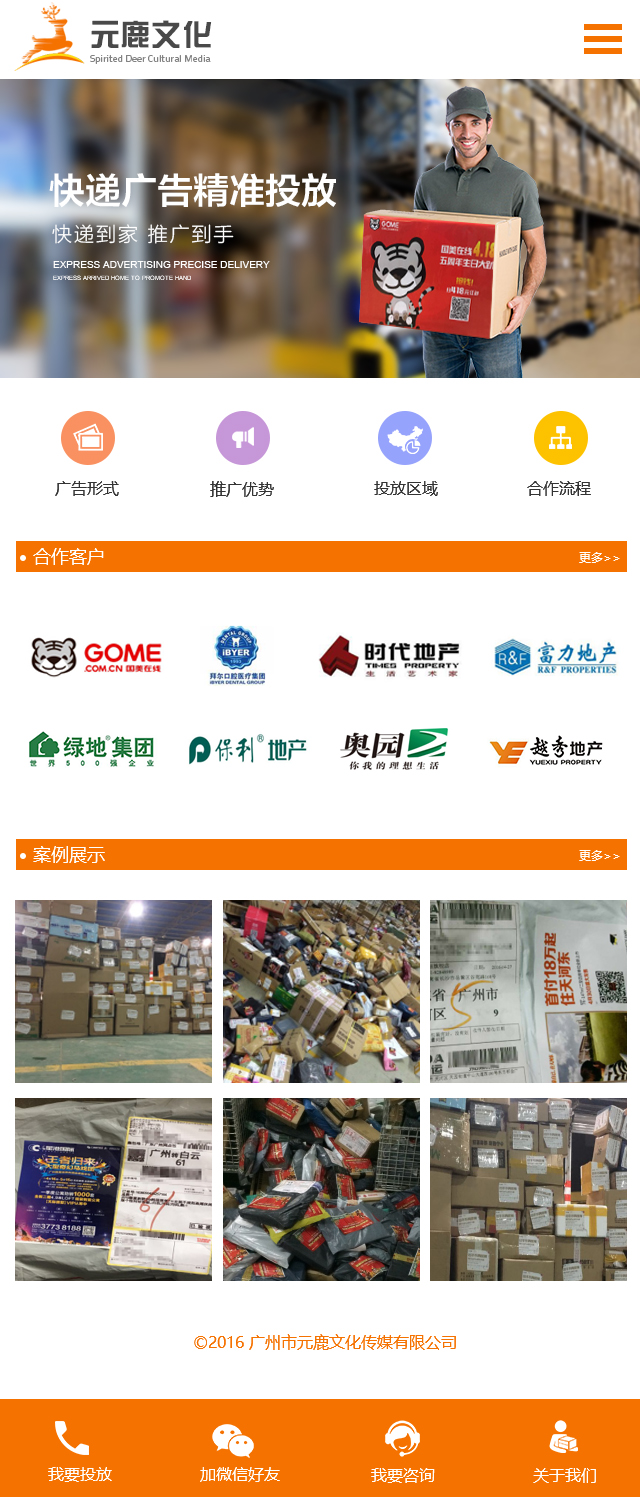
Task: Open 推广优势 section
Action: pos(242,454)
